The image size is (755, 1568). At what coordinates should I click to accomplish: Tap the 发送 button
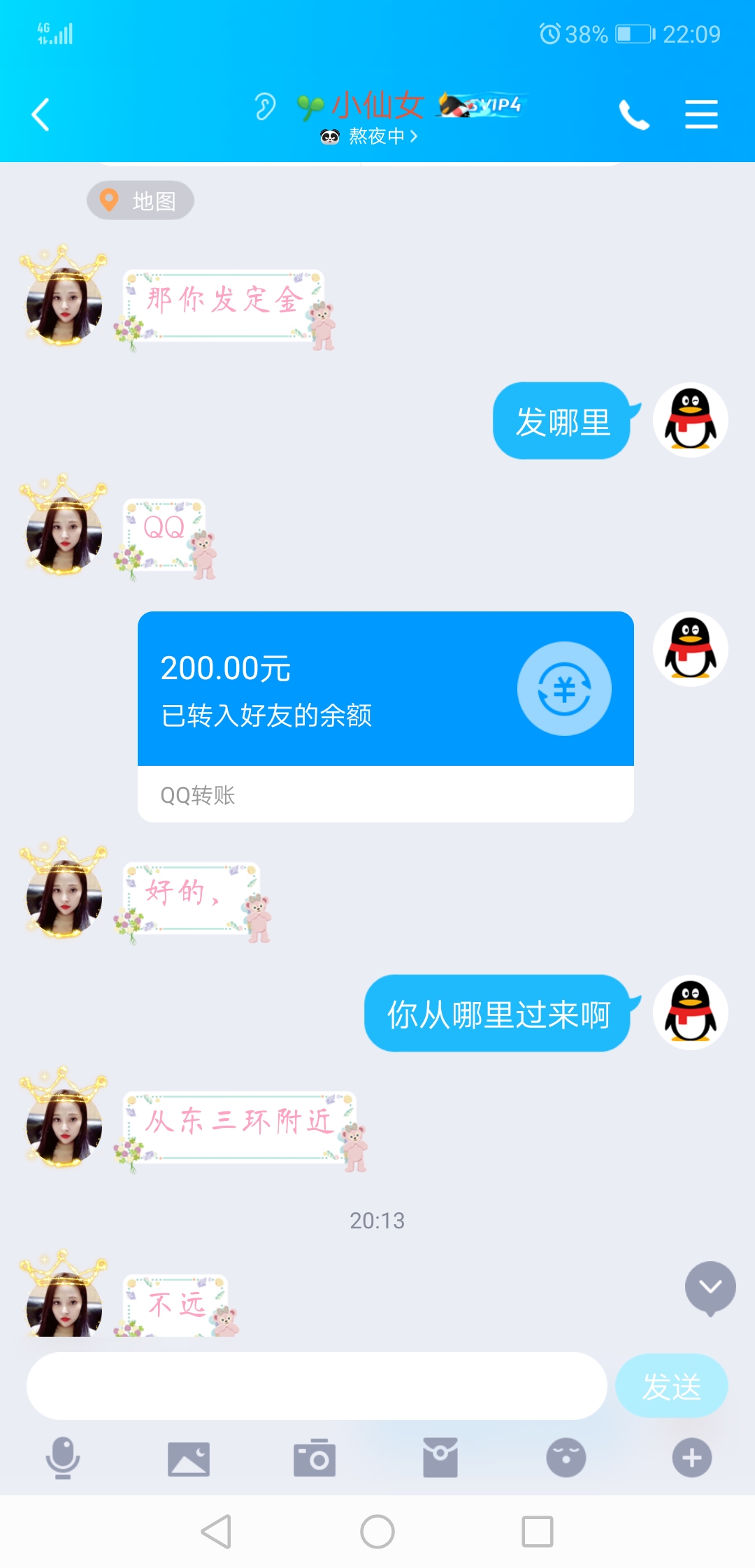[x=672, y=1386]
